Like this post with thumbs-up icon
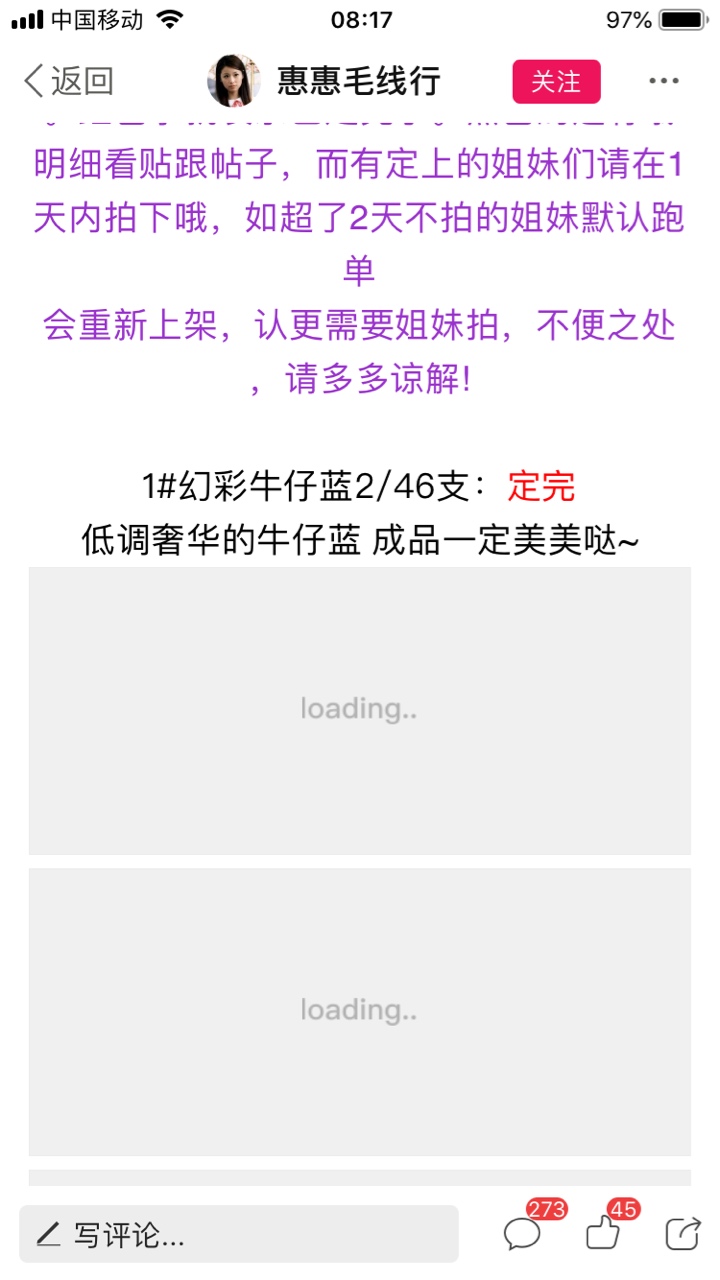 (603, 1232)
